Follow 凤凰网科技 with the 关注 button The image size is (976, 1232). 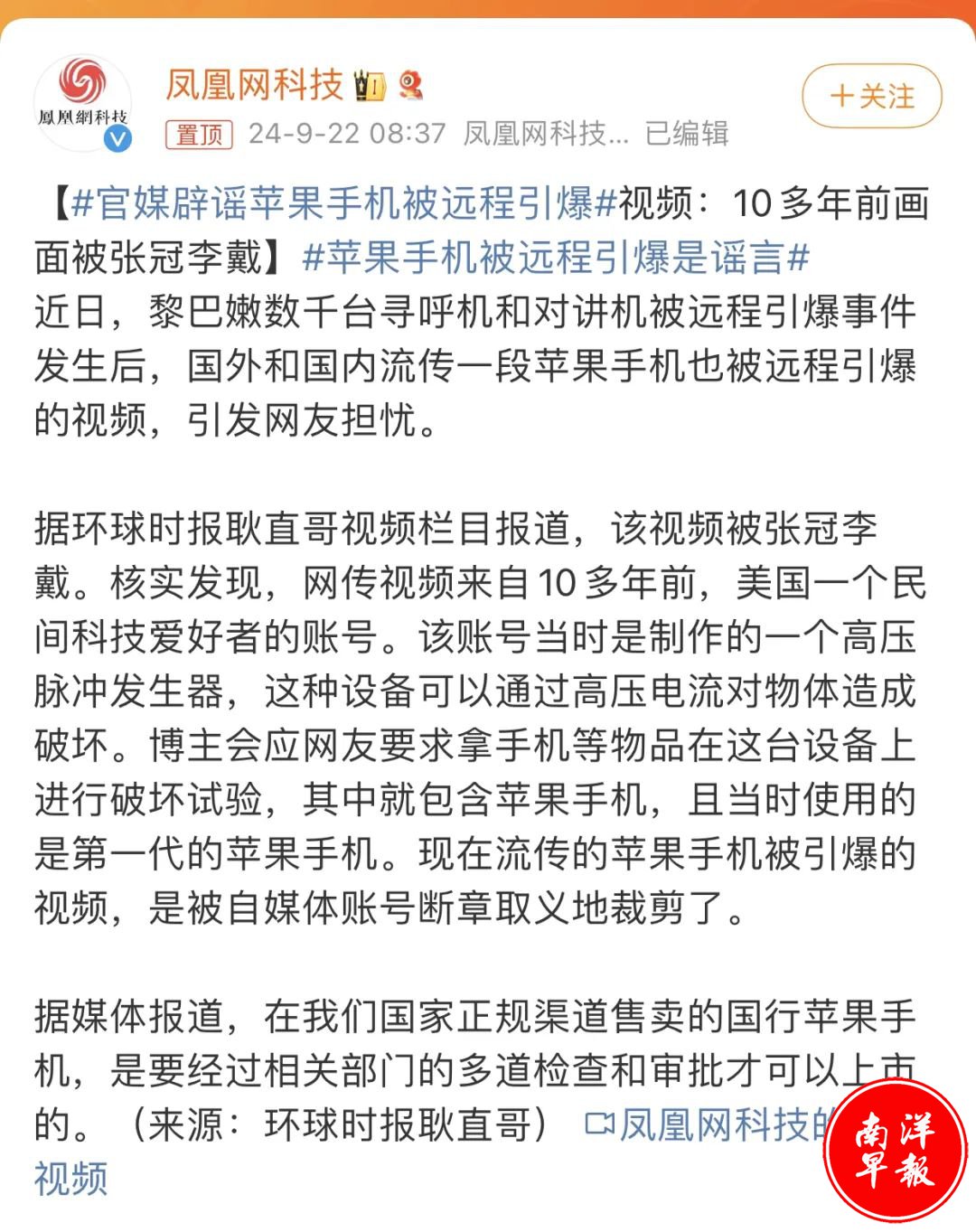click(x=871, y=96)
